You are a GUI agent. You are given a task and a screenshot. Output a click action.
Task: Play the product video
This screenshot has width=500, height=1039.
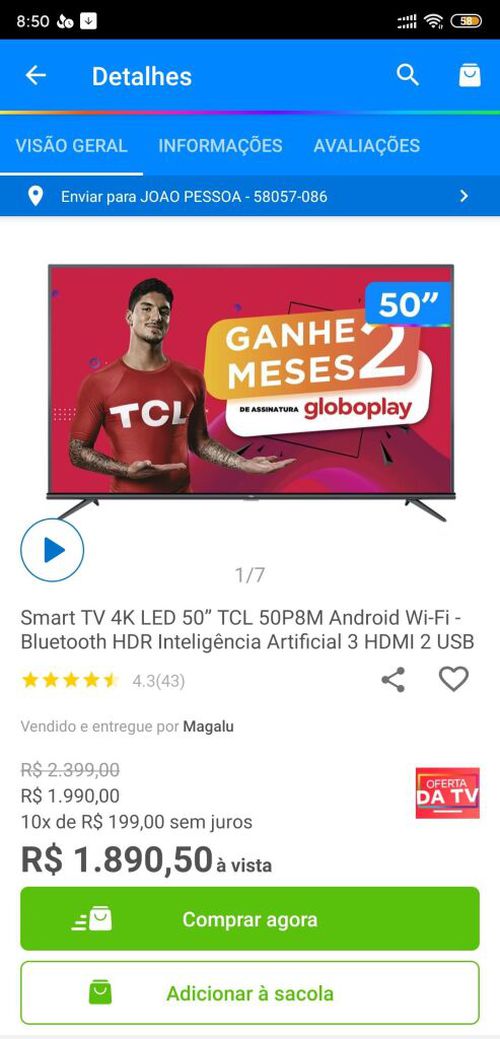(52, 550)
